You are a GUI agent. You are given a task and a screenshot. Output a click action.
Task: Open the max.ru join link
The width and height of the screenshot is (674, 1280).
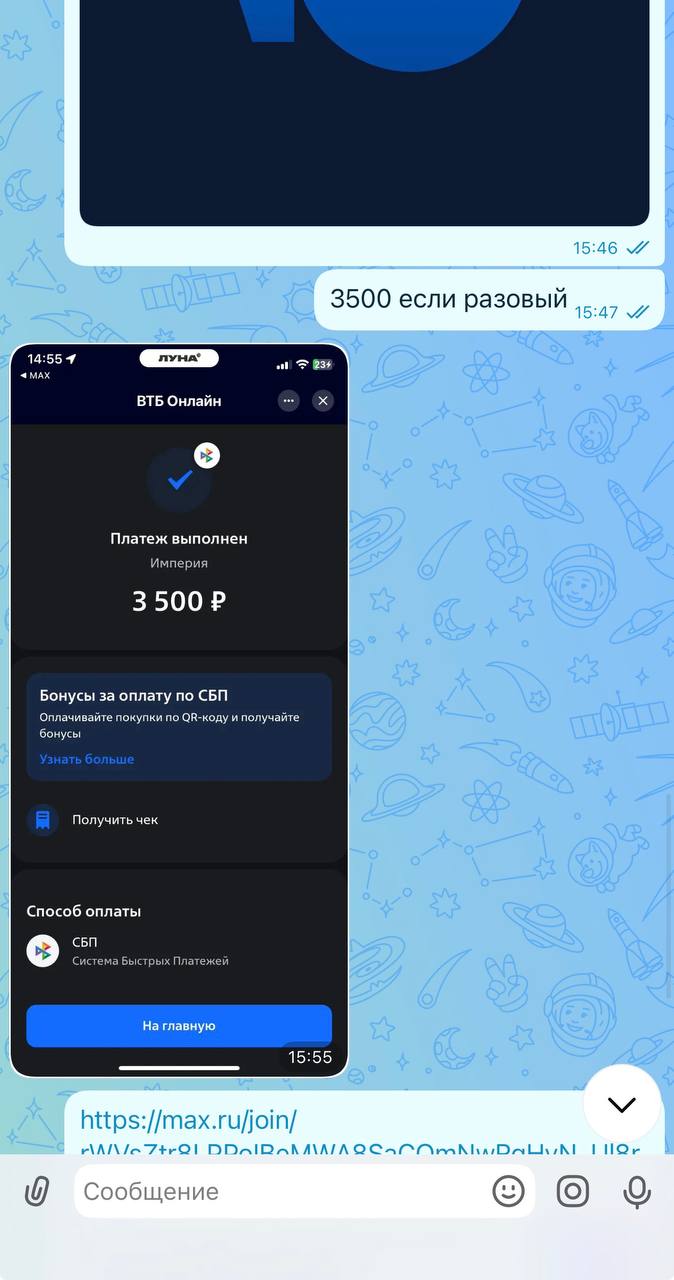189,1120
